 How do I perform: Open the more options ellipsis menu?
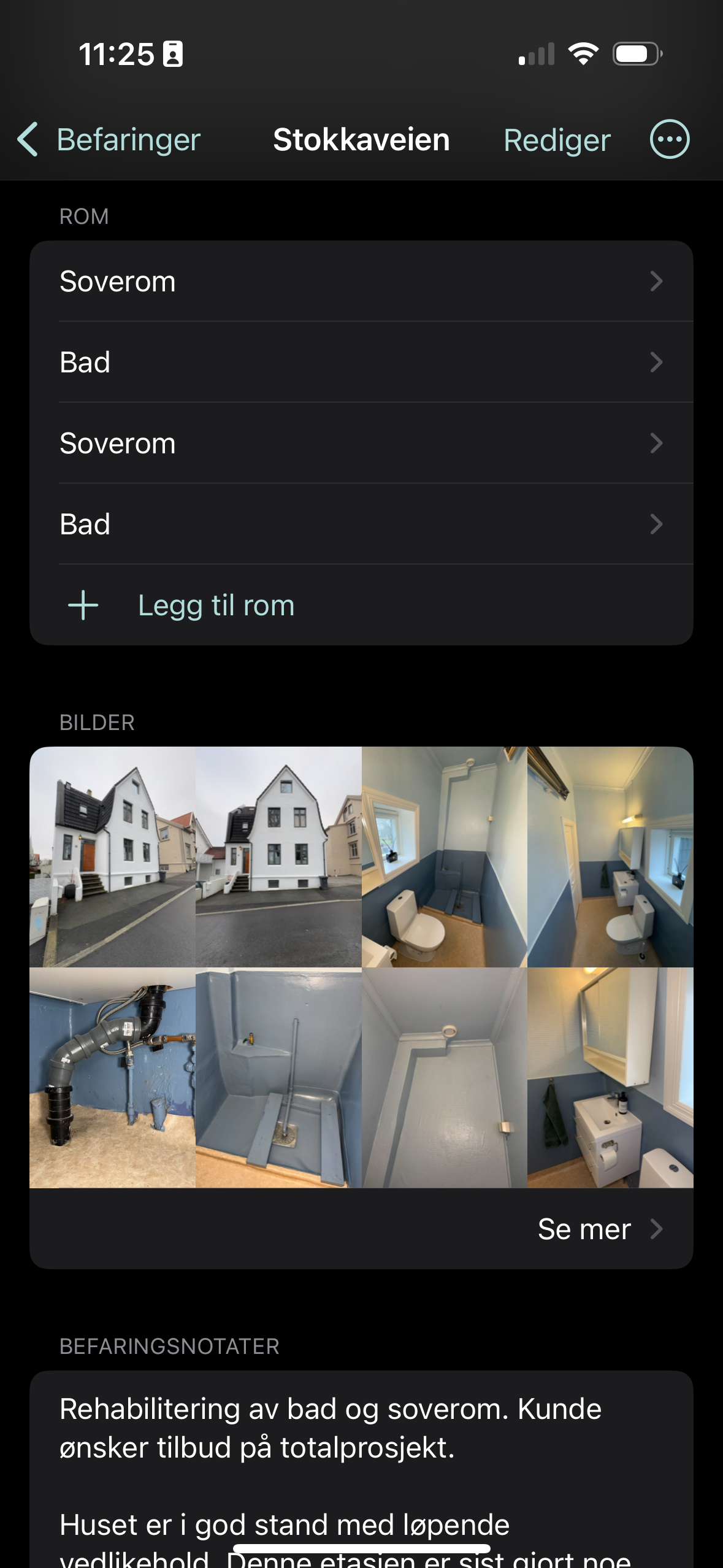point(669,139)
